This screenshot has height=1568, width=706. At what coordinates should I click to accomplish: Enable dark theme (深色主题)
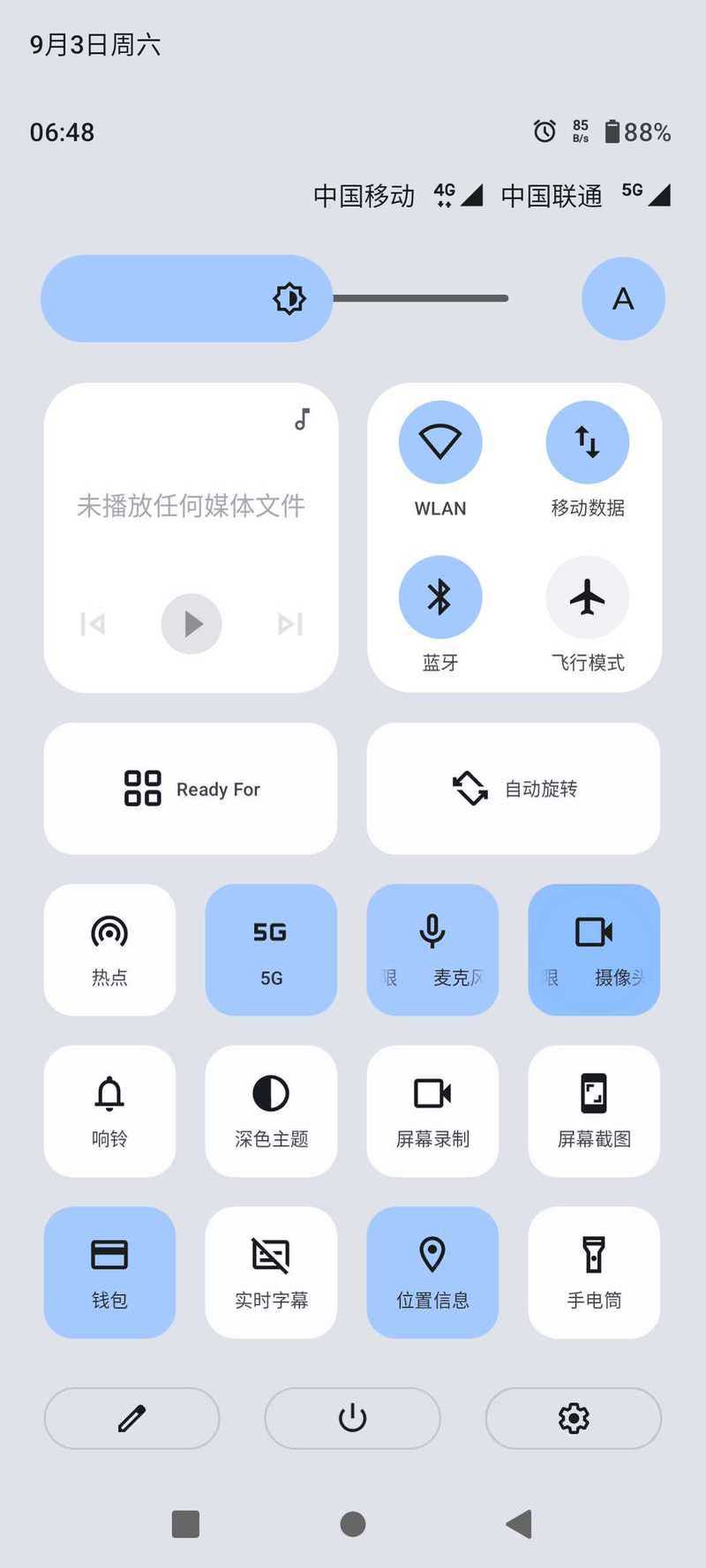(271, 1111)
